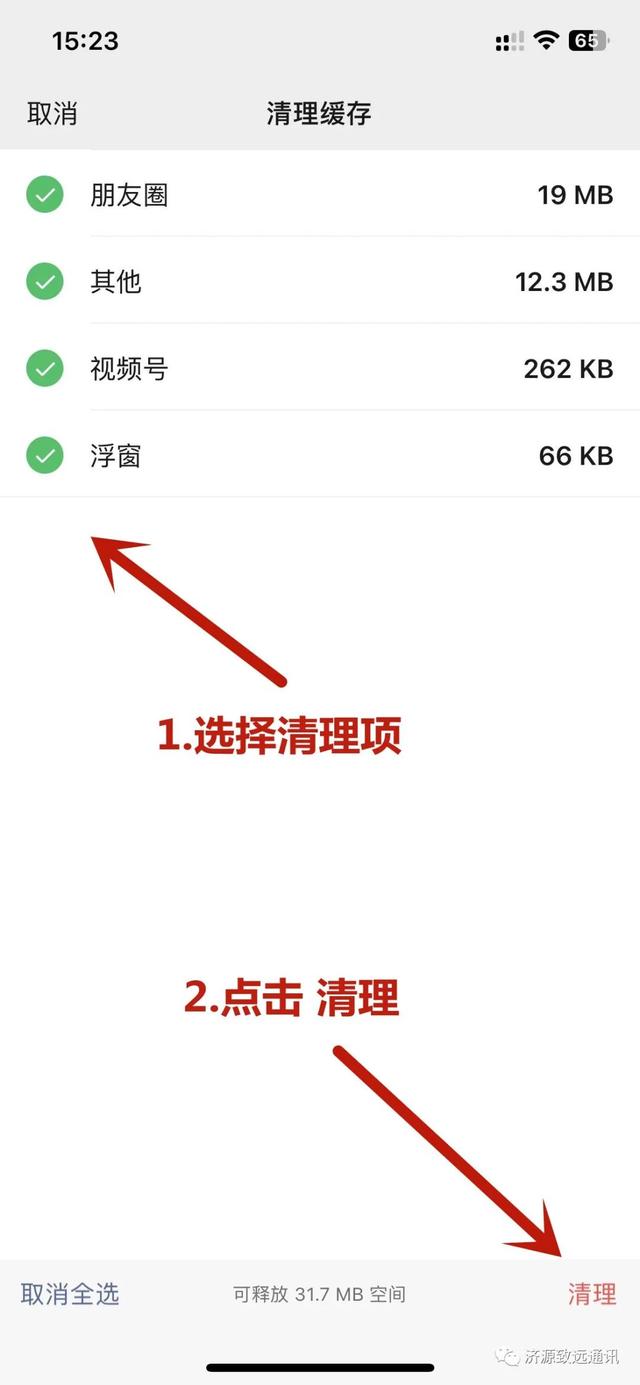640x1385 pixels.
Task: Tap 清理 to clear selected cache
Action: click(x=592, y=1294)
